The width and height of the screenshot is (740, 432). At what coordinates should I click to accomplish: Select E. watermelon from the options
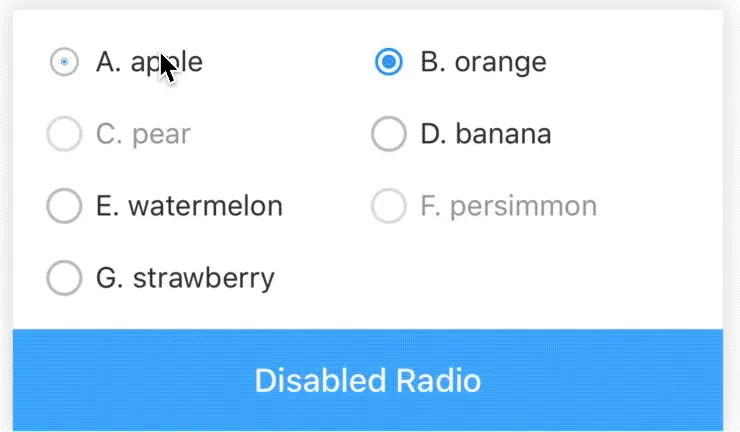click(x=65, y=207)
